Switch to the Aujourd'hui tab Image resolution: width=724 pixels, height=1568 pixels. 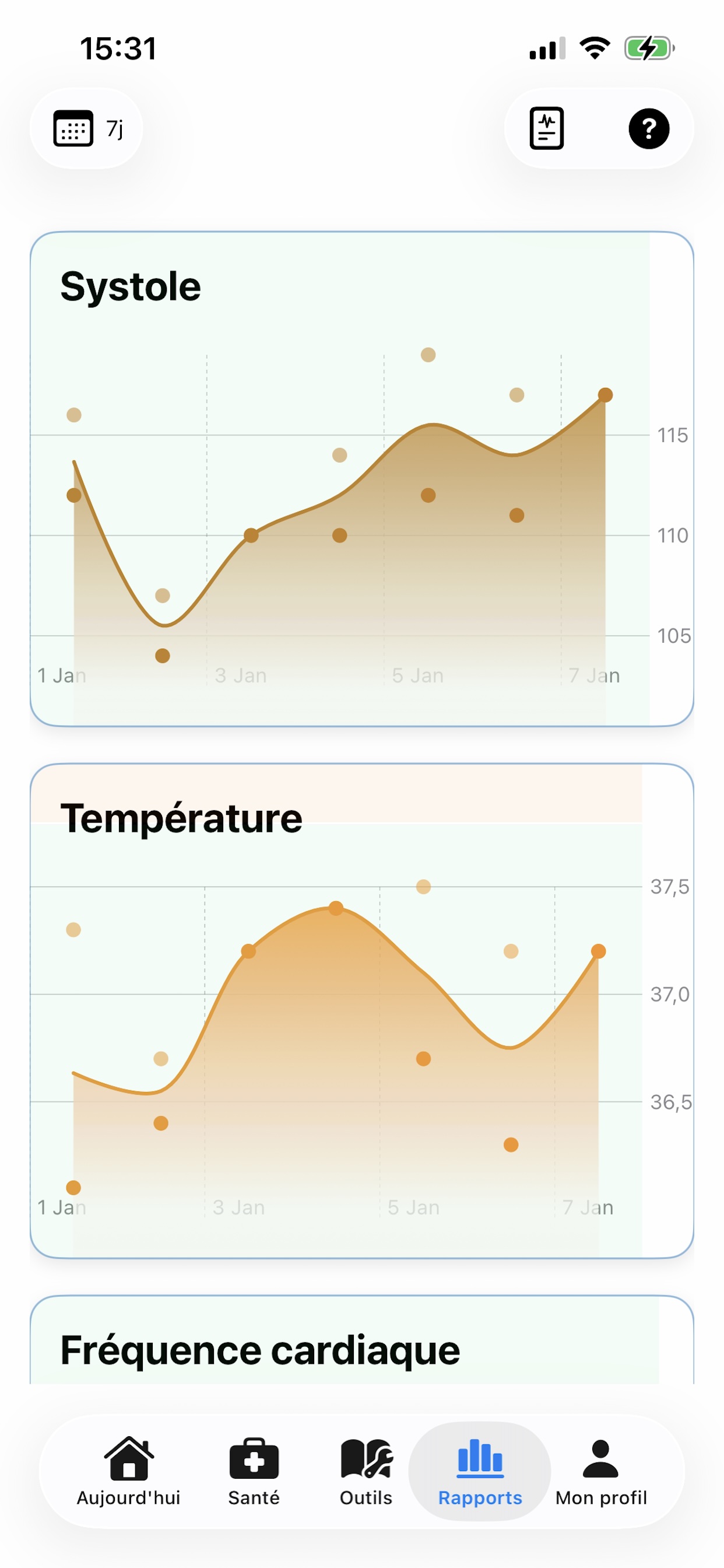(128, 1471)
